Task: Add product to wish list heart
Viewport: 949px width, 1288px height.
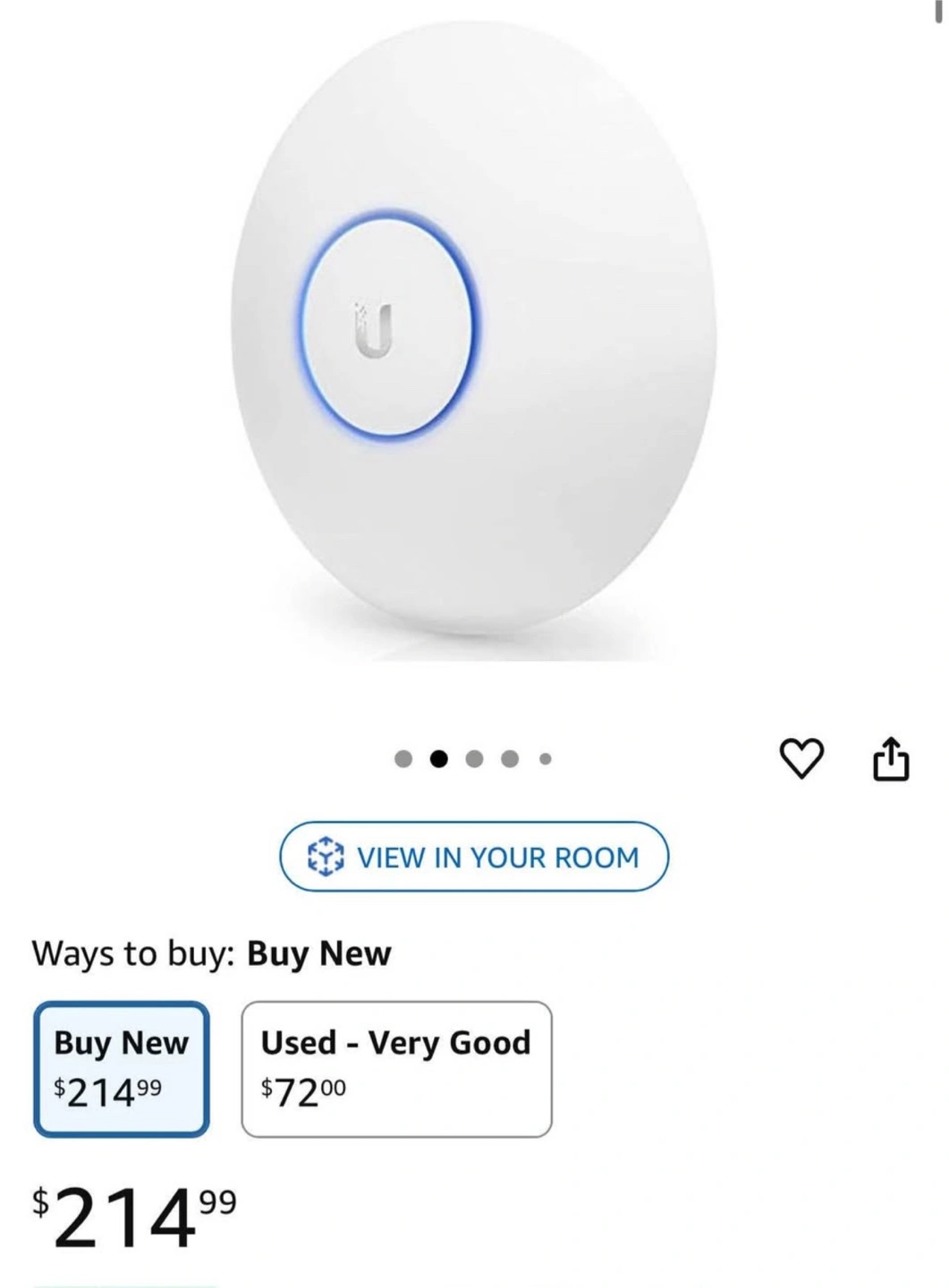Action: pyautogui.click(x=801, y=758)
